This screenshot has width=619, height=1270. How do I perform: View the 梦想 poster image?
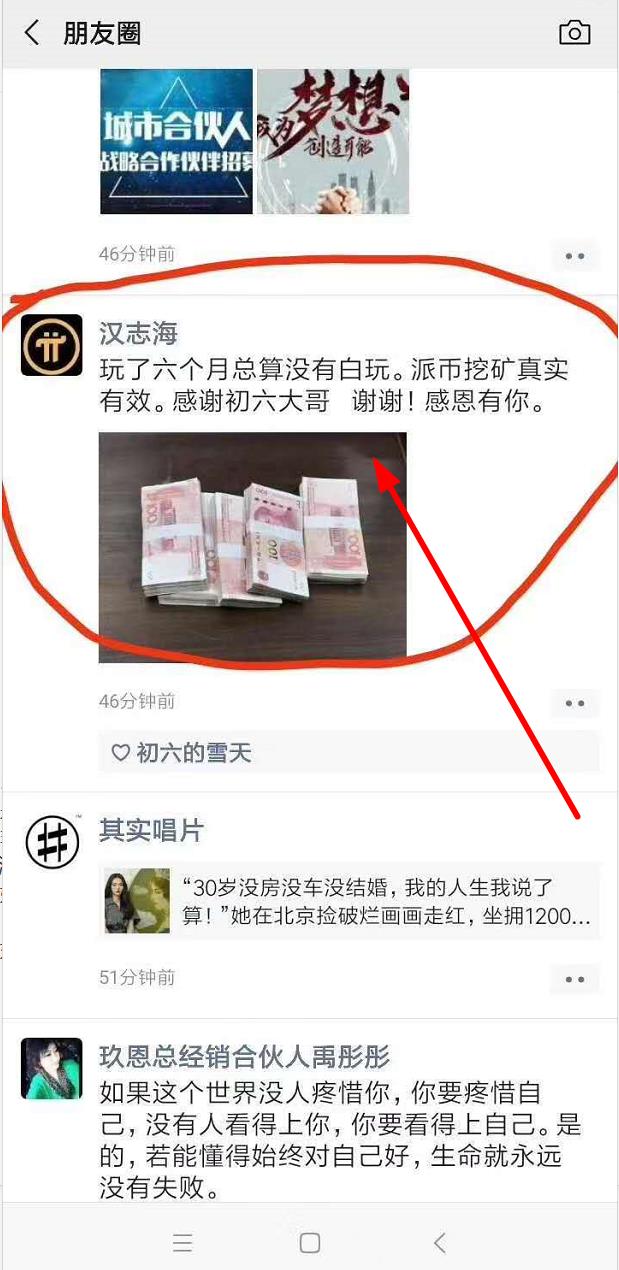coord(333,141)
